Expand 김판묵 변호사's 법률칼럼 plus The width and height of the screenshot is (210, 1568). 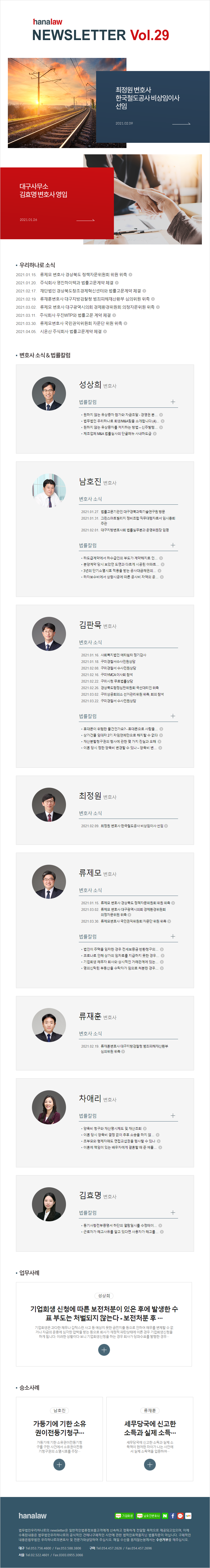tap(173, 716)
